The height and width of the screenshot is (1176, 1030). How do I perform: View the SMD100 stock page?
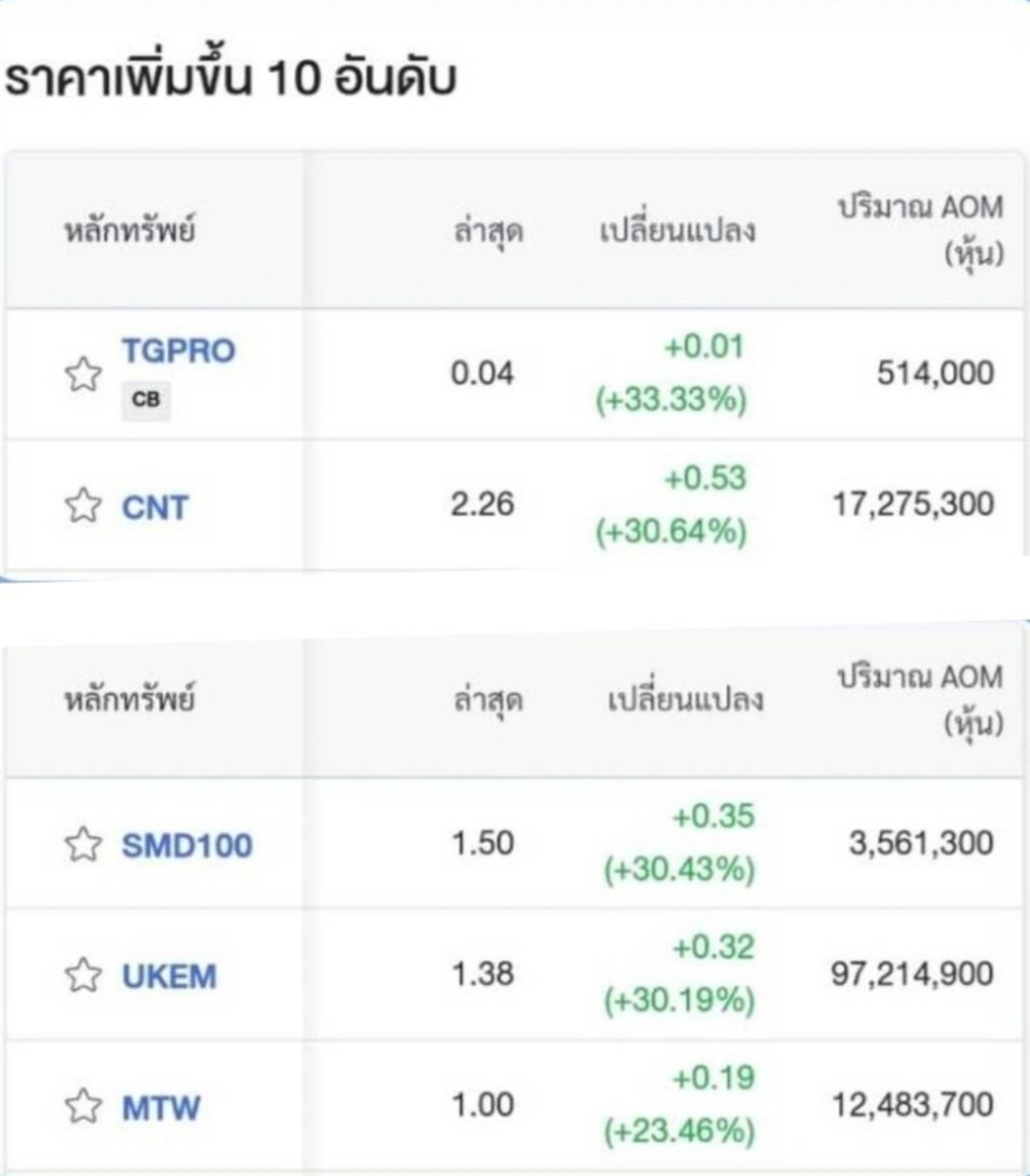[x=187, y=846]
